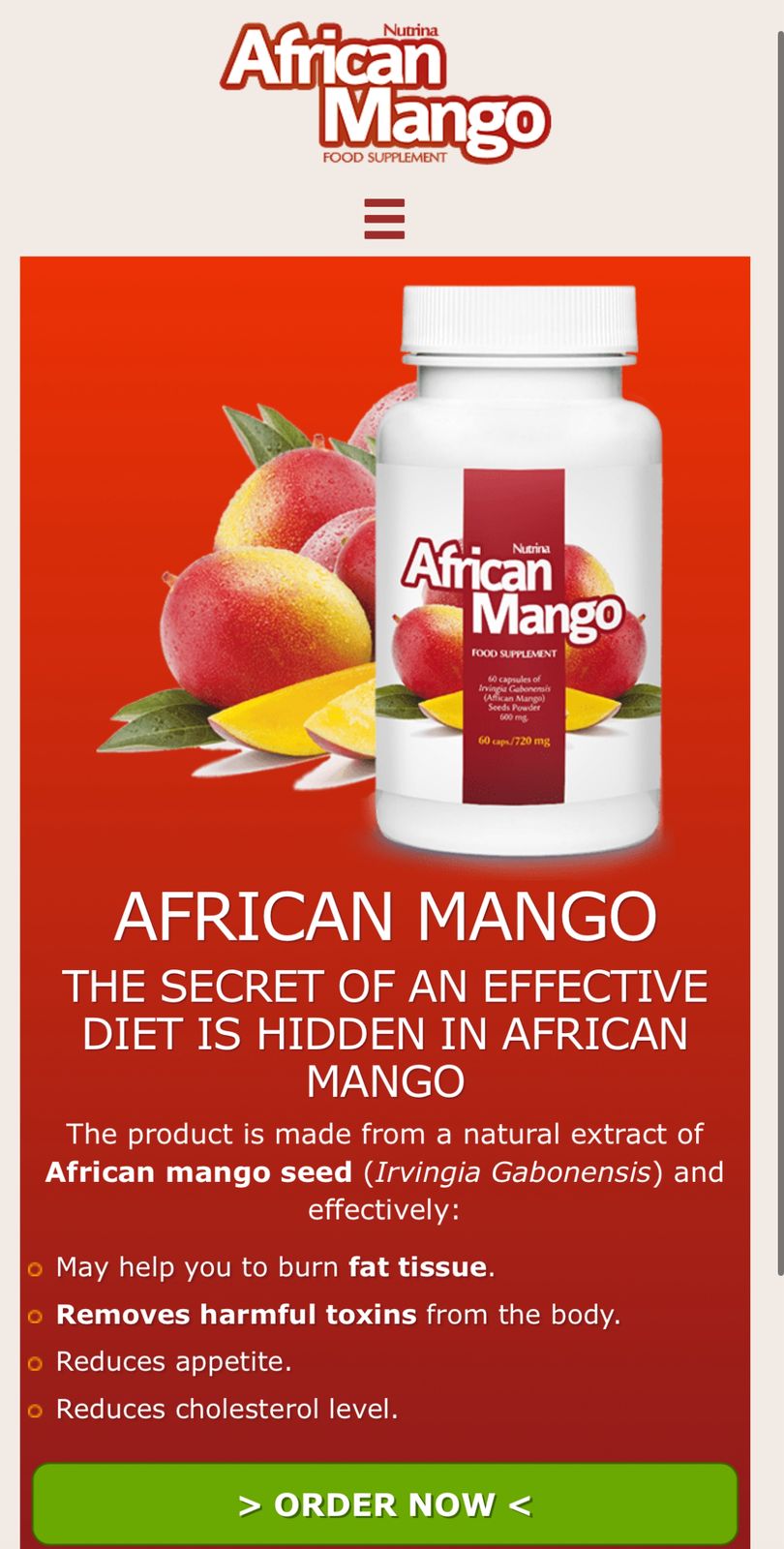This screenshot has width=784, height=1549.
Task: Tap the green Order Now button
Action: tap(385, 1503)
